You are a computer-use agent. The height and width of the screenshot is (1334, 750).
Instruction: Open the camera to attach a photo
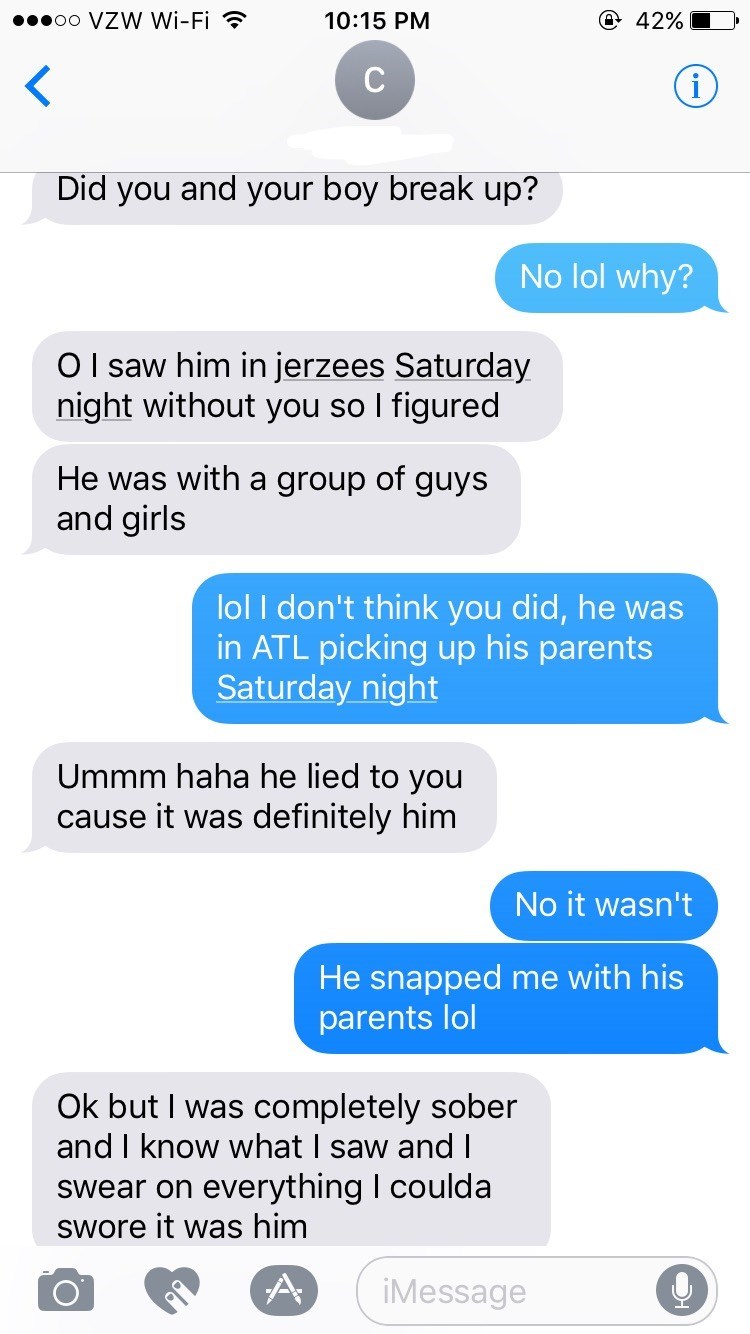coord(66,1290)
